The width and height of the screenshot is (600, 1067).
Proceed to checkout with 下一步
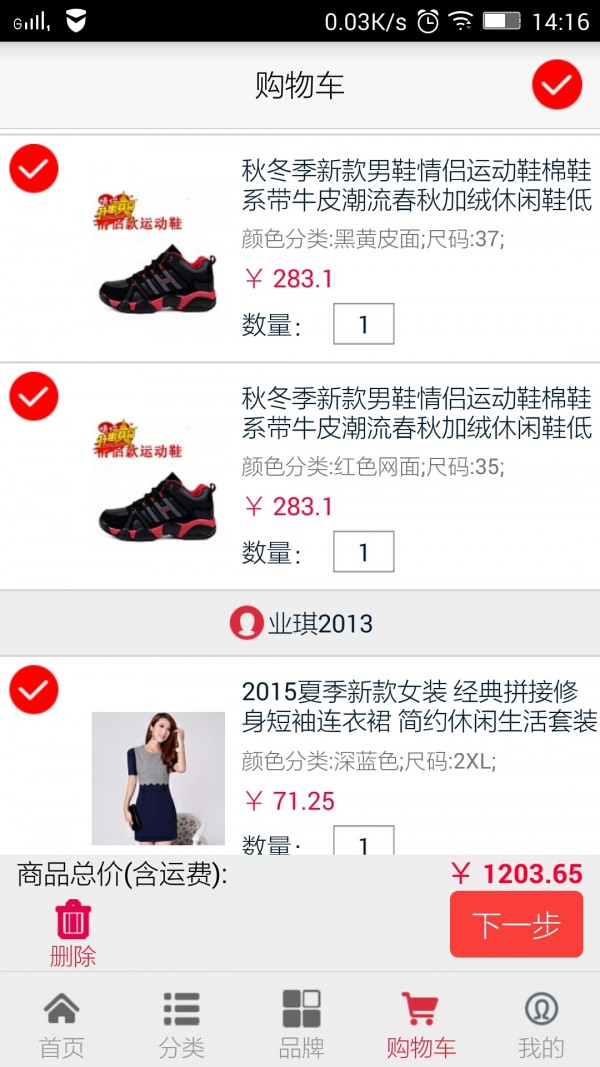[516, 924]
